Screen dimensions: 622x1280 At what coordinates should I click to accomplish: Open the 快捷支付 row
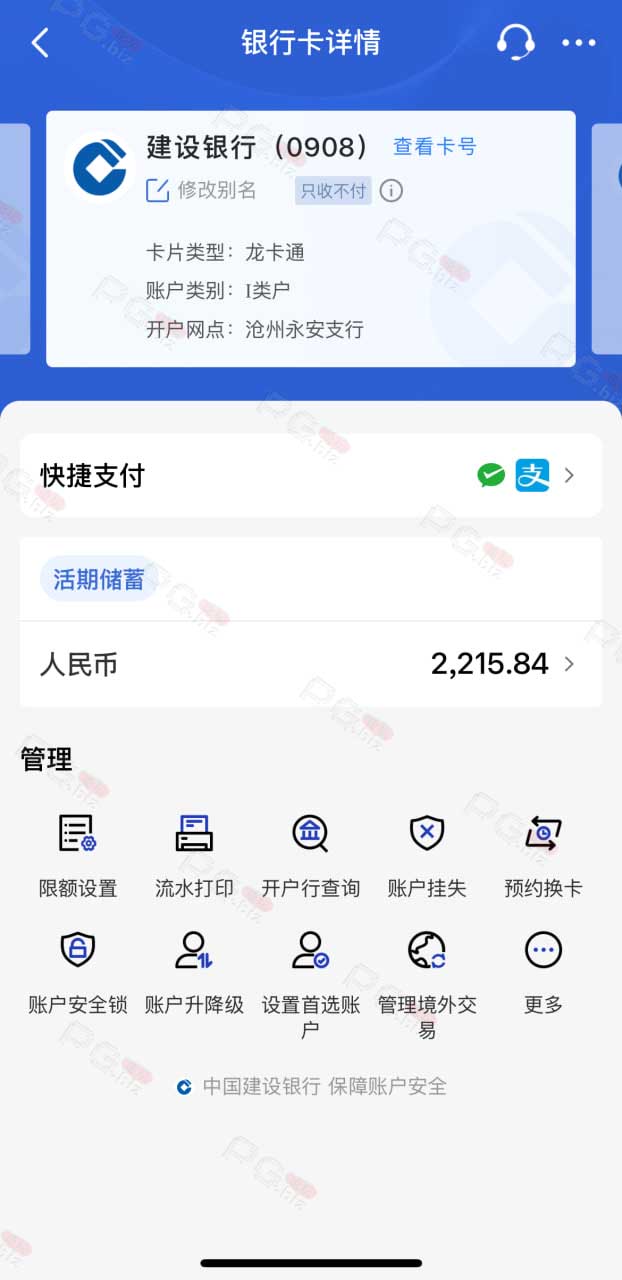(311, 475)
